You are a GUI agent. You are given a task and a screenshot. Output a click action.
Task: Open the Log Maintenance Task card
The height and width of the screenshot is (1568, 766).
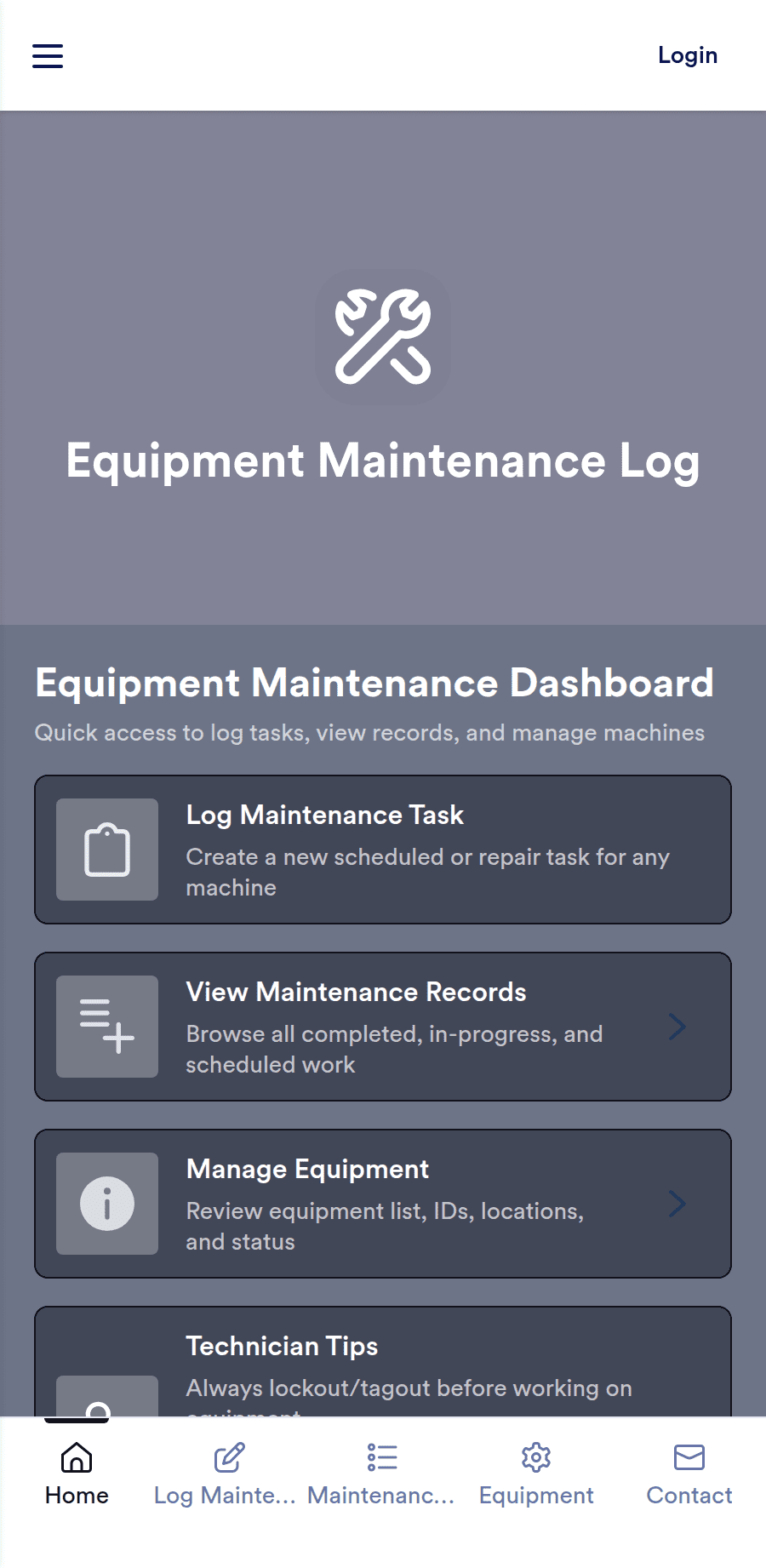click(382, 850)
